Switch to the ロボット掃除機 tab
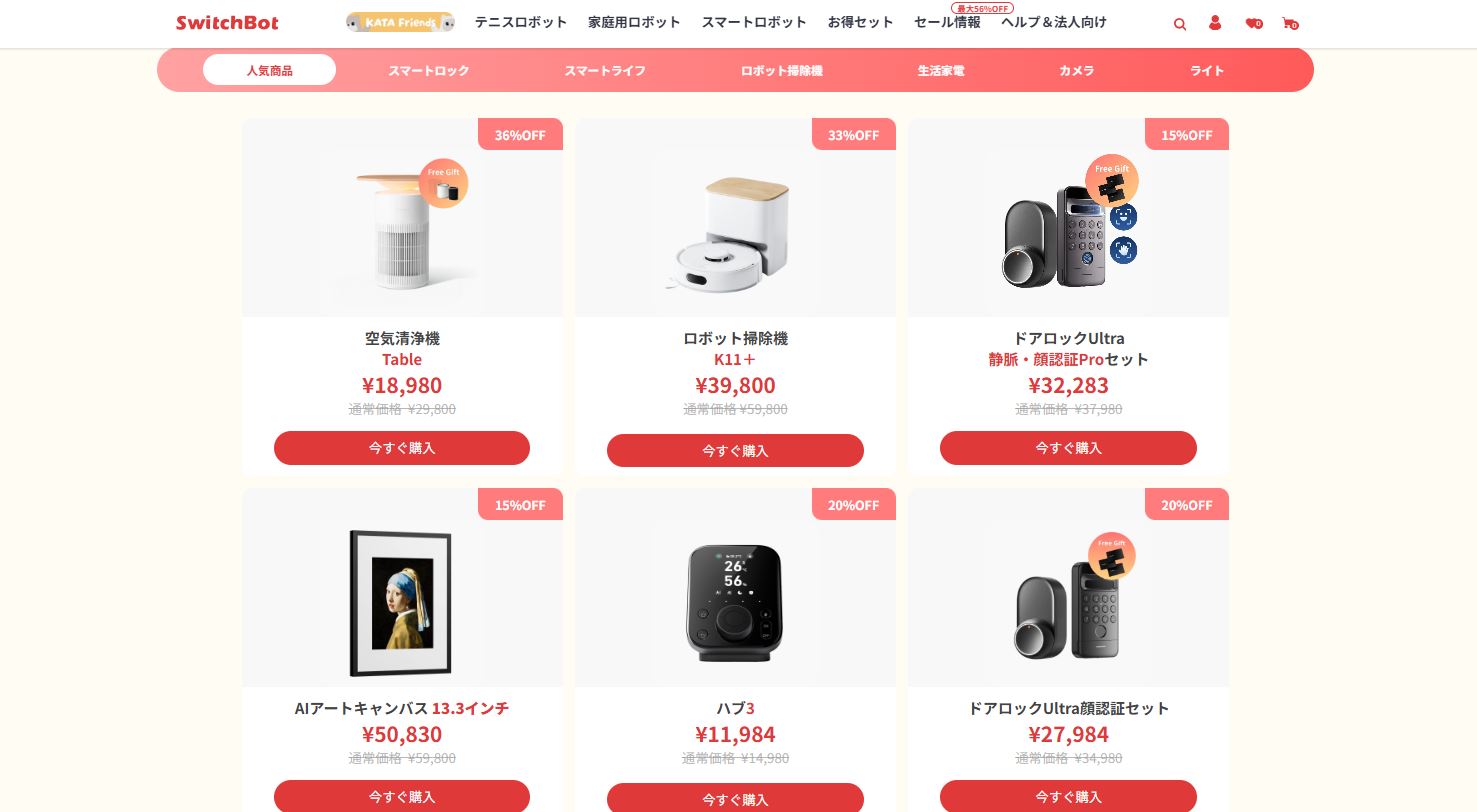Image resolution: width=1477 pixels, height=812 pixels. (x=781, y=70)
